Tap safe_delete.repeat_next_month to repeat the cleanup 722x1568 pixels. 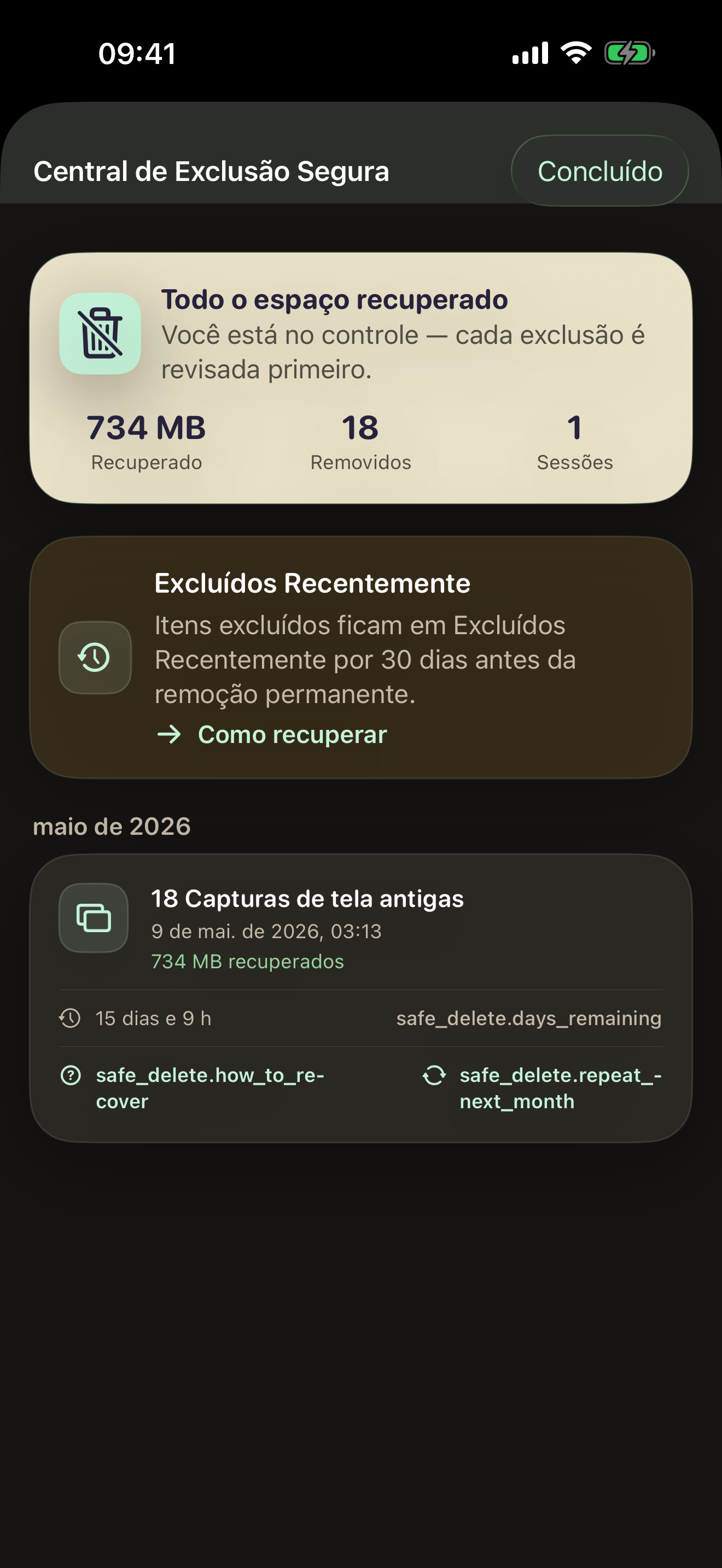[542, 1088]
